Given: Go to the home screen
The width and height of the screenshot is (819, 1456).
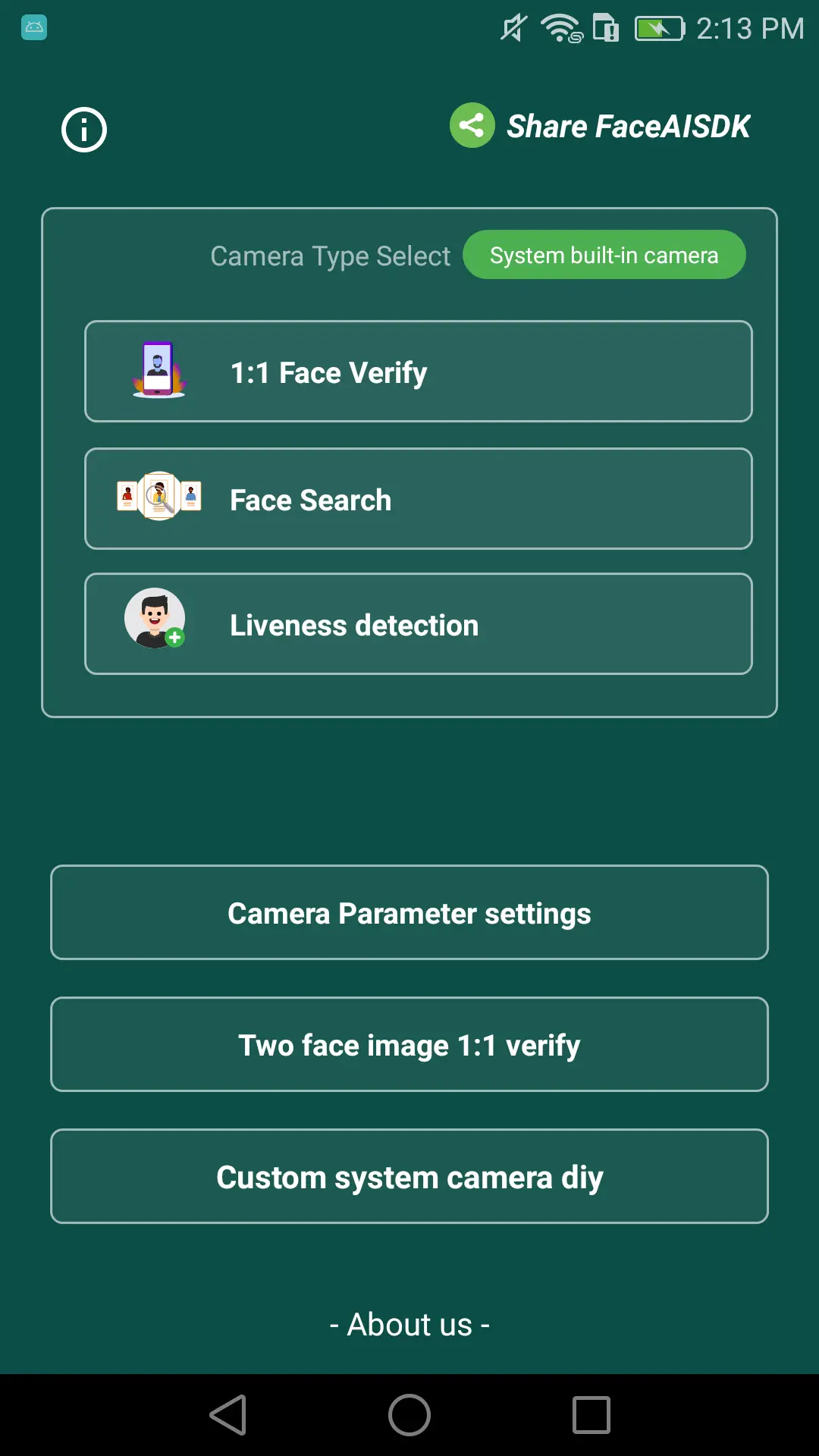Looking at the screenshot, I should (x=409, y=1415).
